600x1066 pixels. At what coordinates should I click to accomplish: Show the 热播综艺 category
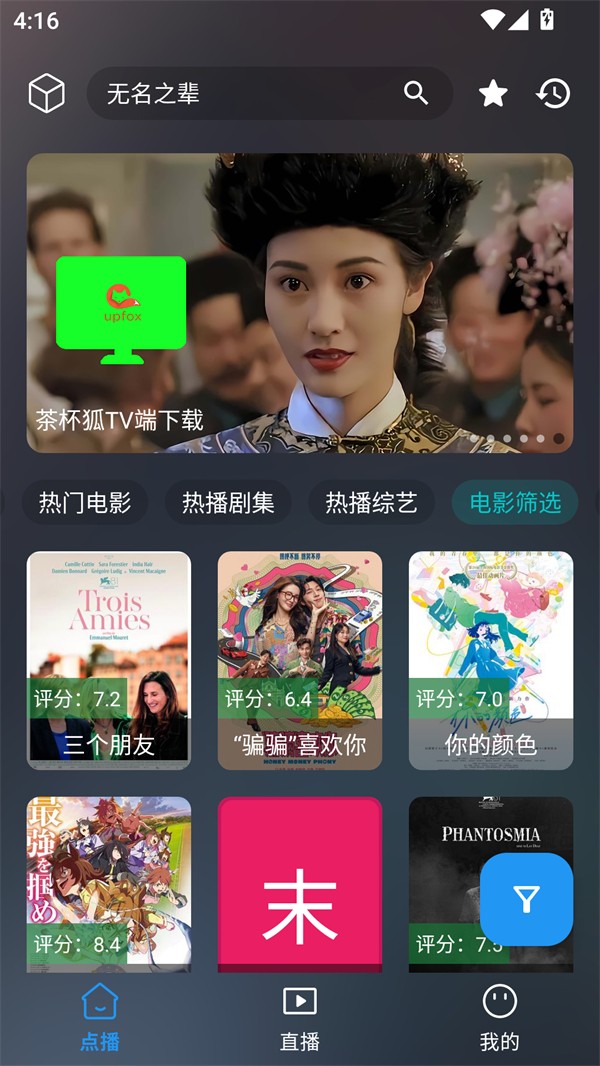pyautogui.click(x=371, y=502)
